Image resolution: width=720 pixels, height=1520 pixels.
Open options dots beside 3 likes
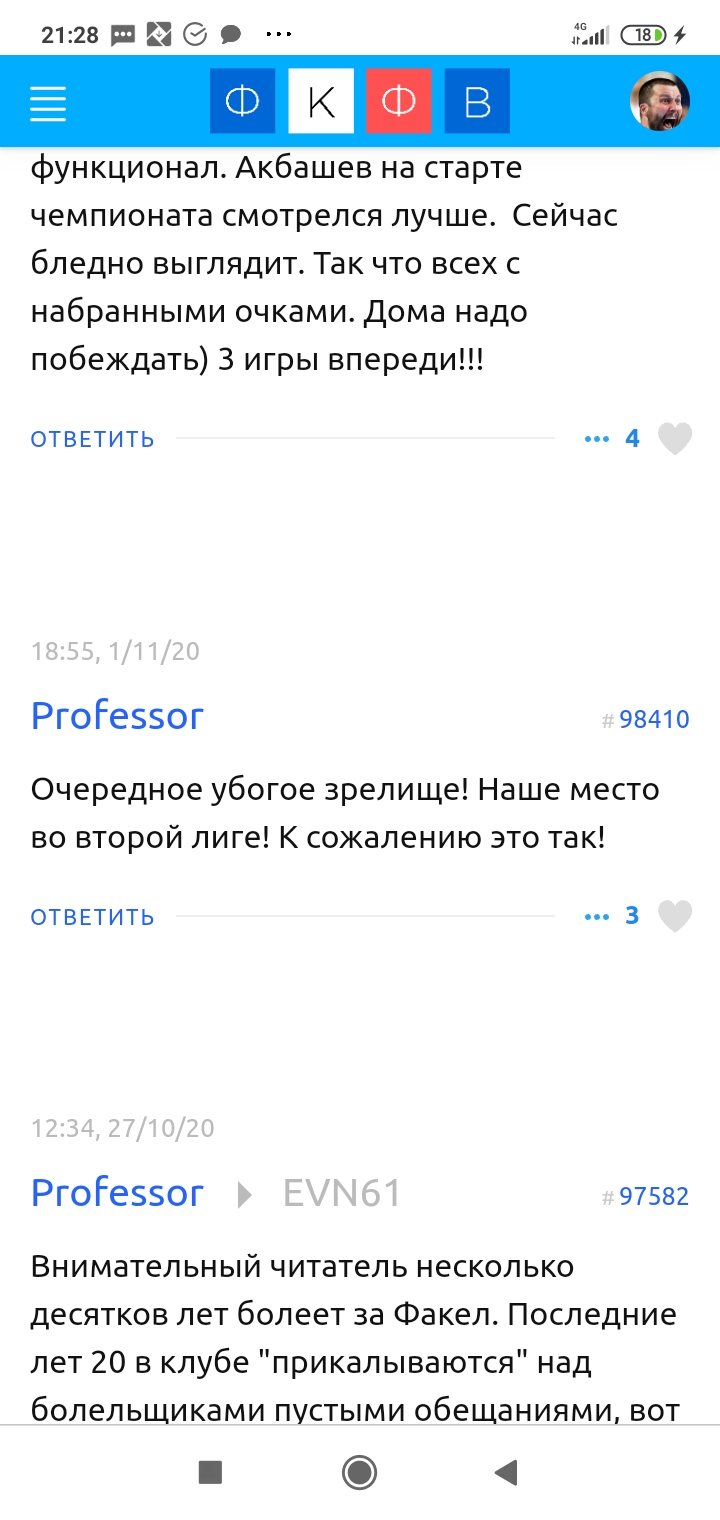pyautogui.click(x=596, y=917)
